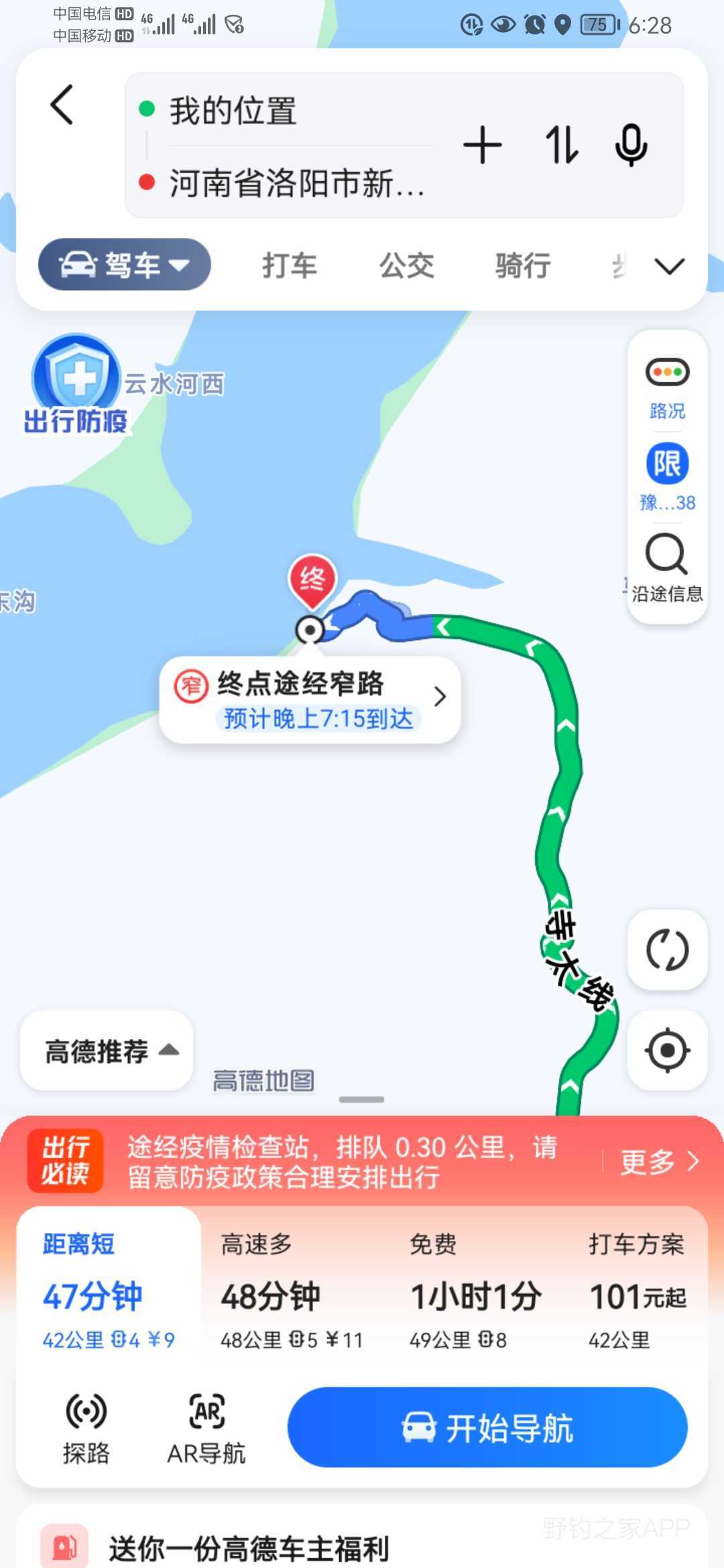Switch to the 打车 tab

click(289, 265)
